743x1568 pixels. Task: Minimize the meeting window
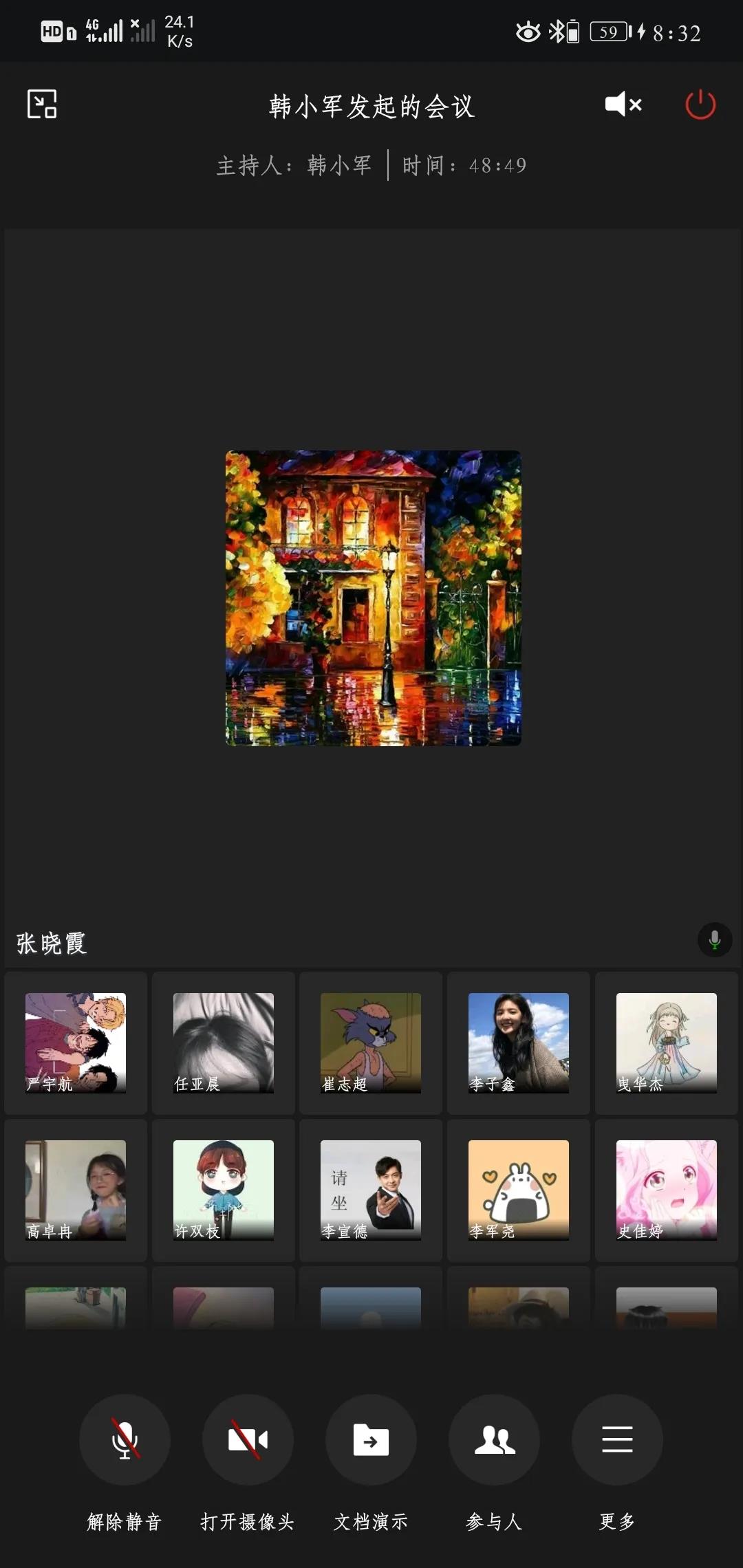tap(42, 105)
